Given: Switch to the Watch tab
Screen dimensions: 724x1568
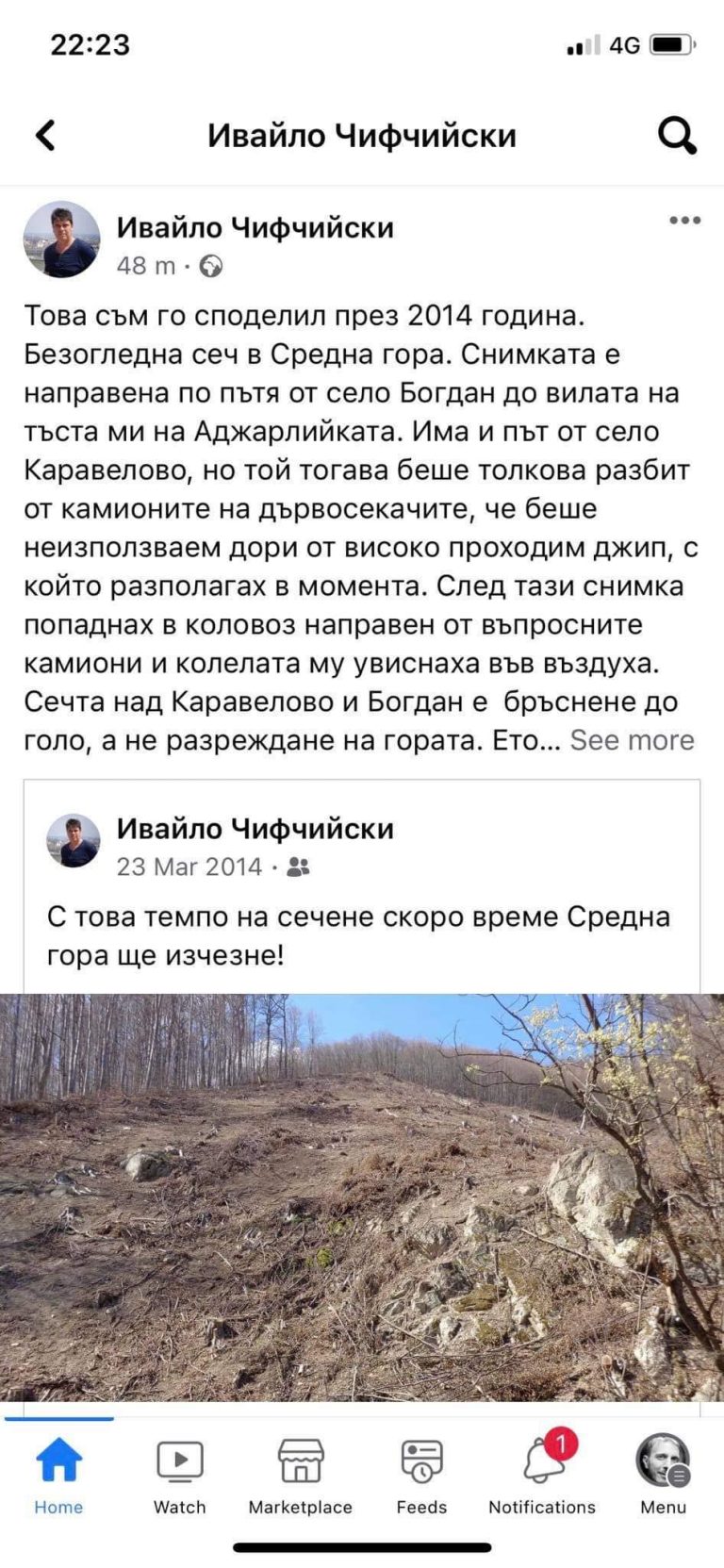Looking at the screenshot, I should click(x=179, y=1477).
